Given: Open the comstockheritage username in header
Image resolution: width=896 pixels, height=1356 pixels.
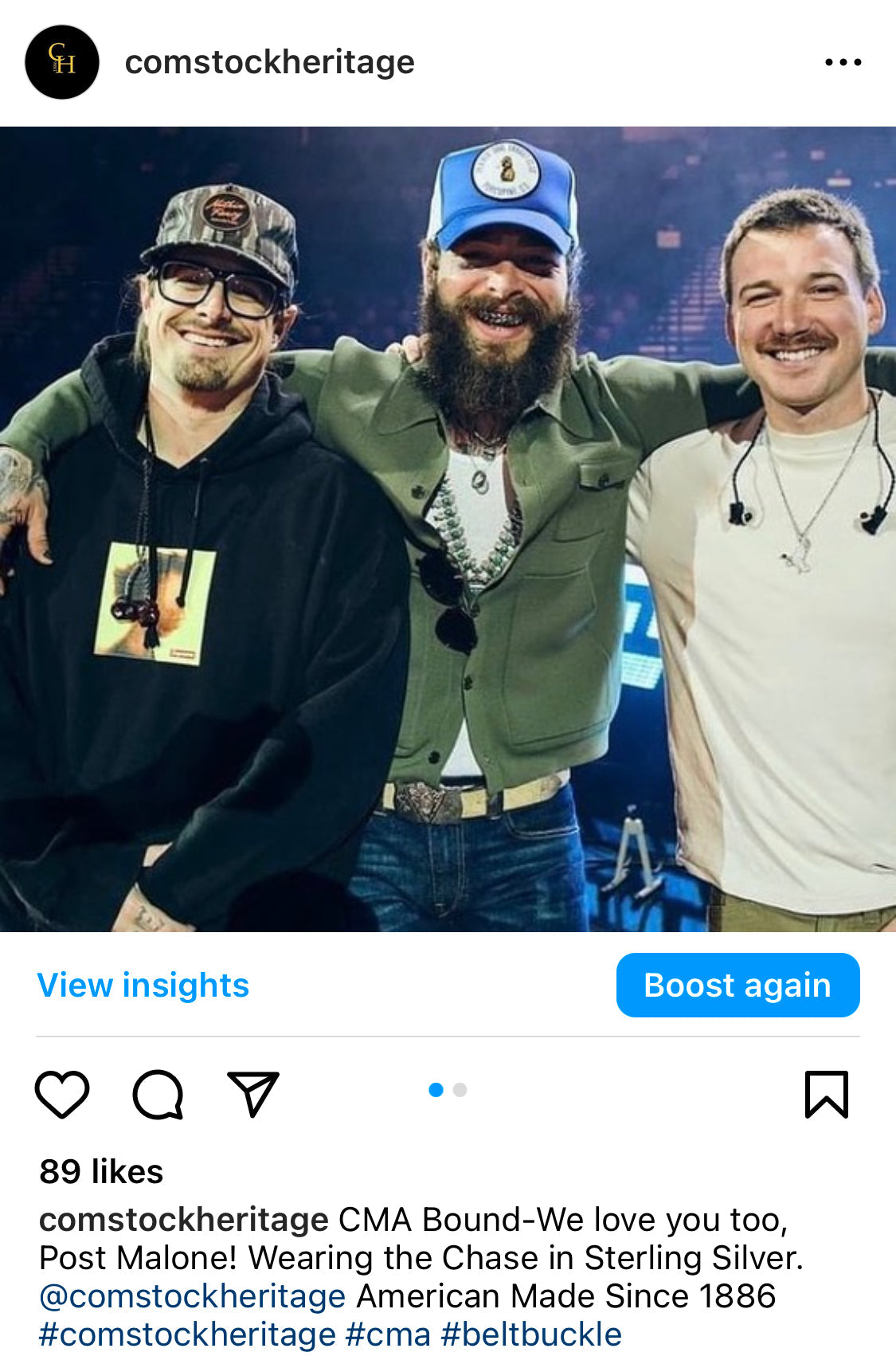Looking at the screenshot, I should tap(269, 62).
